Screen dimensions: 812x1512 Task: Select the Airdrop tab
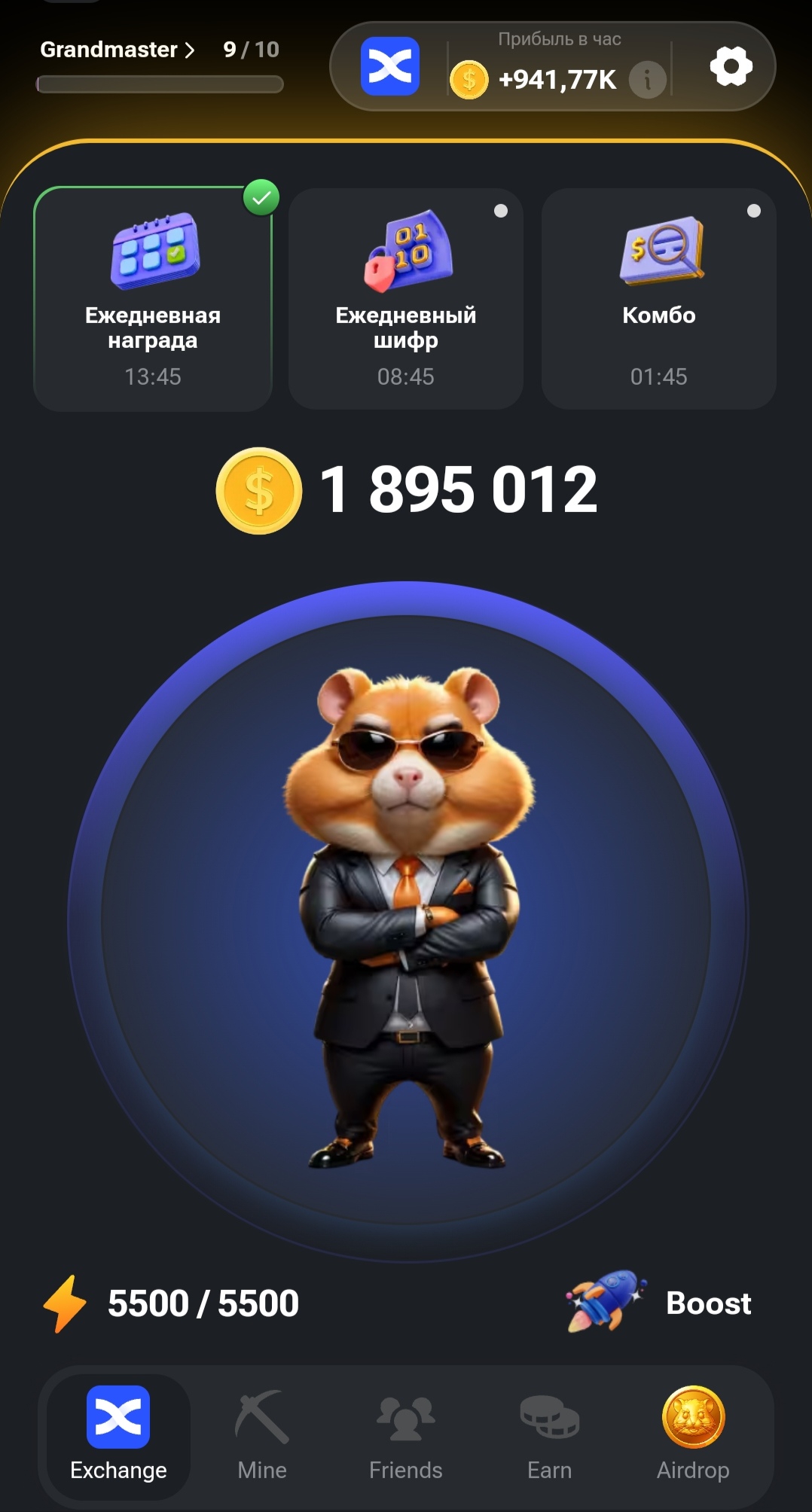[x=693, y=1435]
